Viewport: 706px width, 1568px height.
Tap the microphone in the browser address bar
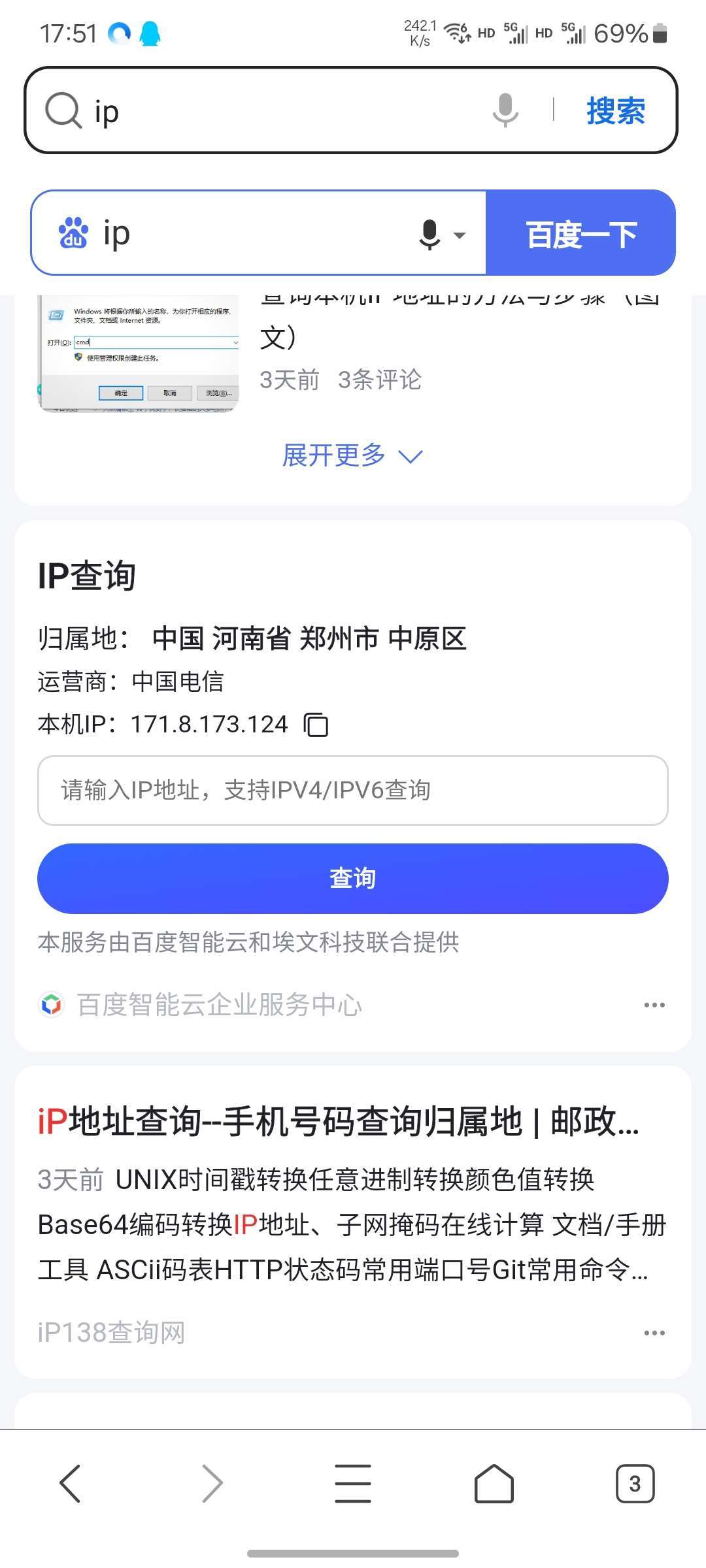click(505, 110)
